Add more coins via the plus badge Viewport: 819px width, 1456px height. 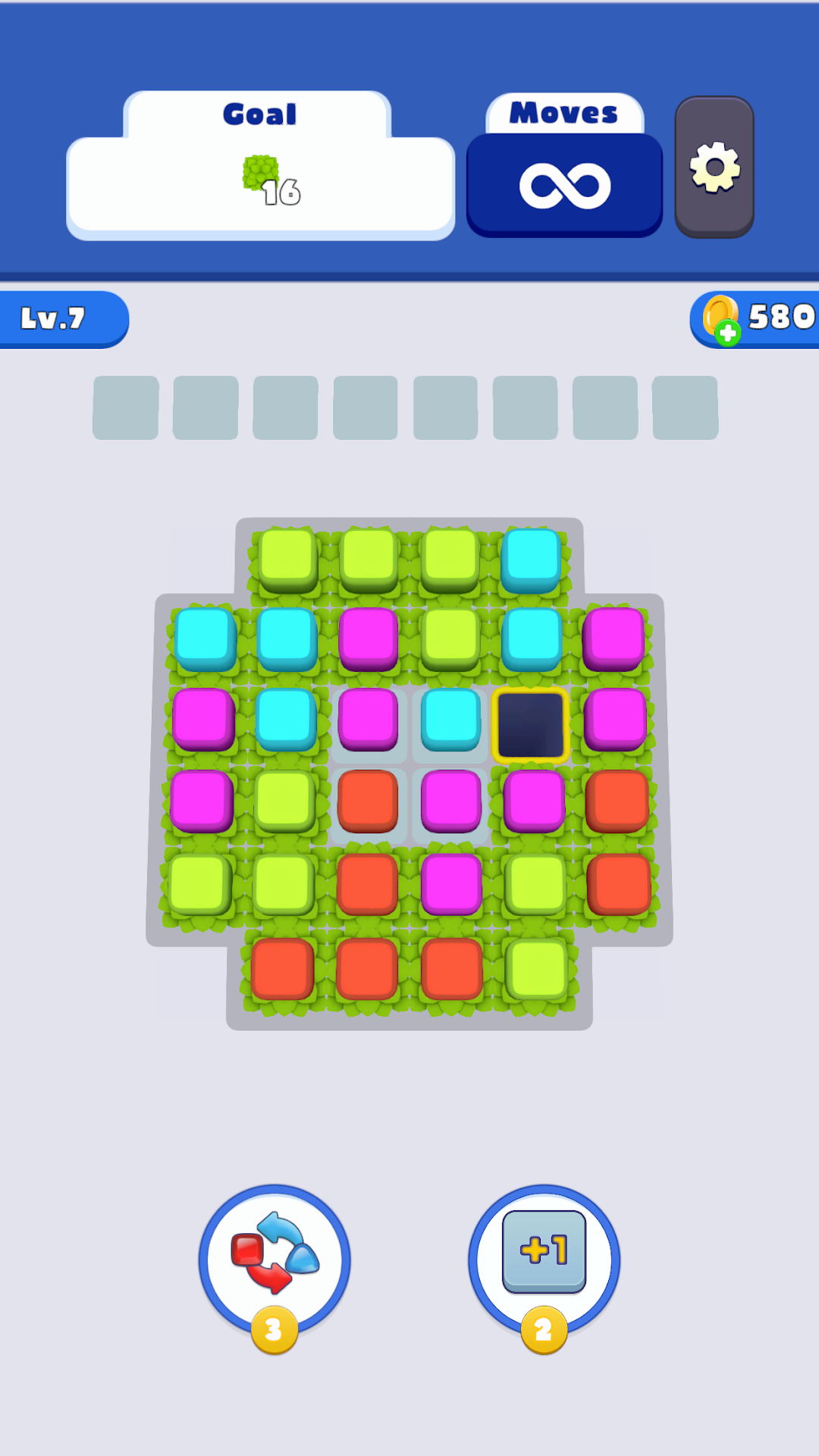(727, 332)
